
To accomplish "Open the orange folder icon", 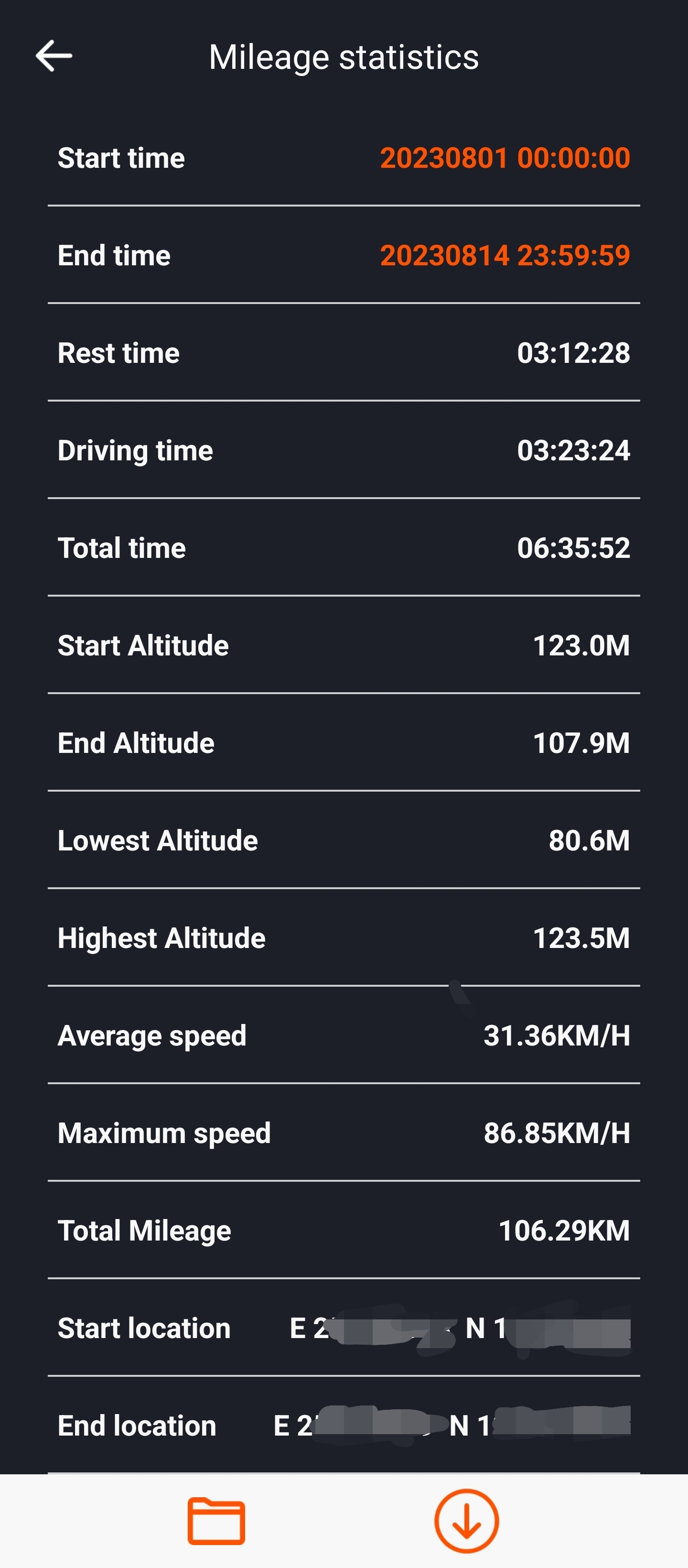I will [216, 1521].
